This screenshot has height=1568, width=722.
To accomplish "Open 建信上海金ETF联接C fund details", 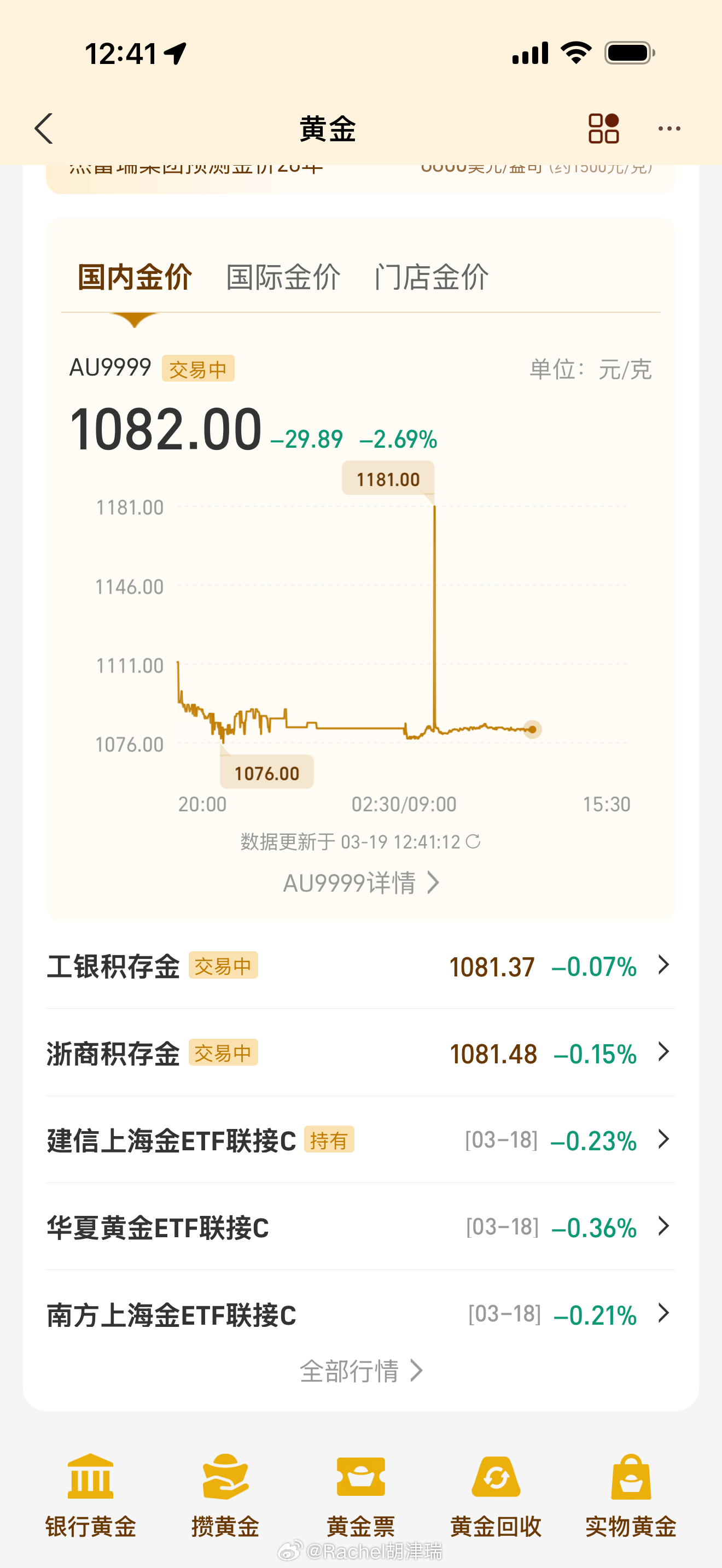I will (360, 1140).
